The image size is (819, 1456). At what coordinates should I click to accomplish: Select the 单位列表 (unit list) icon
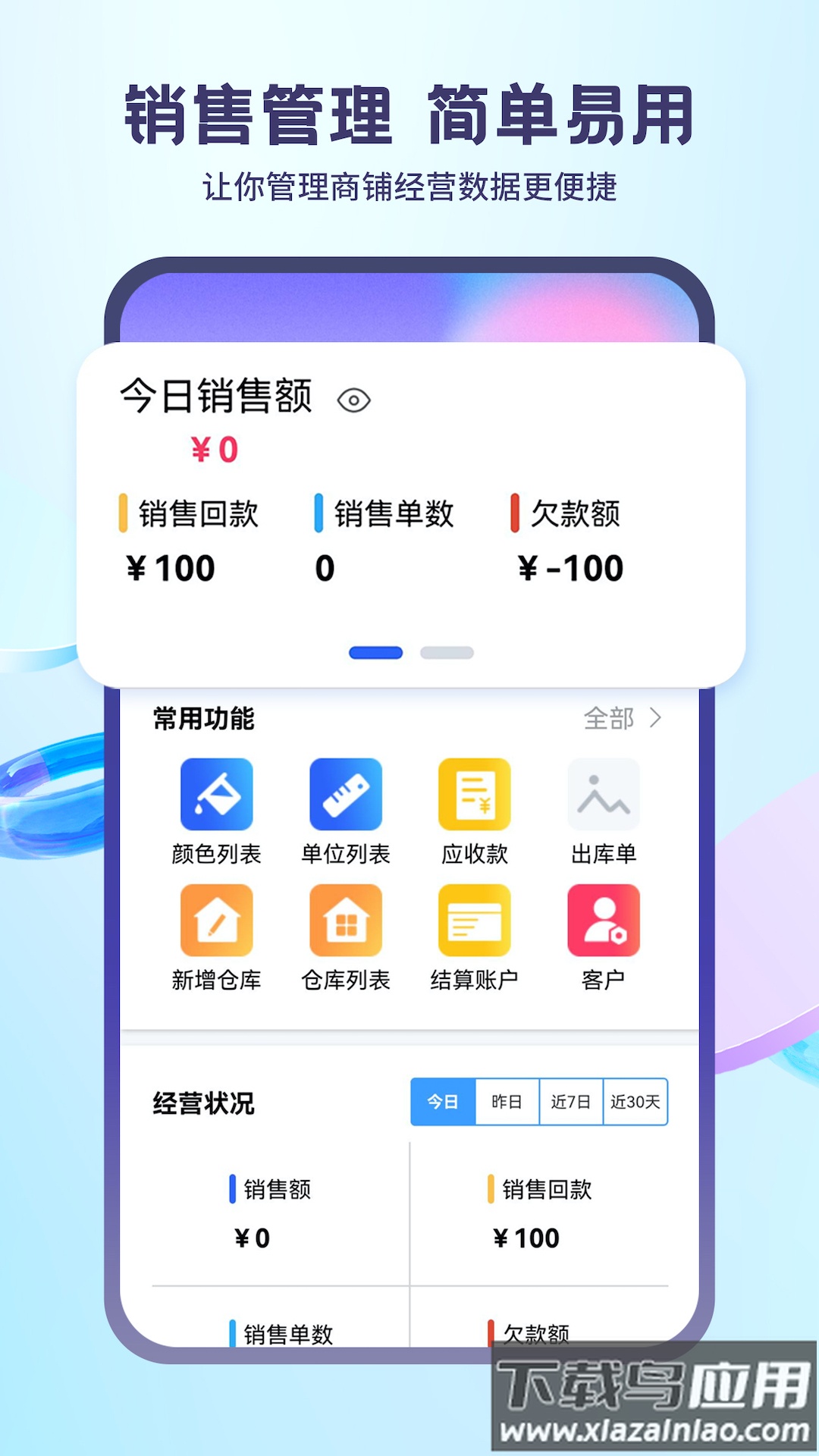pos(345,794)
